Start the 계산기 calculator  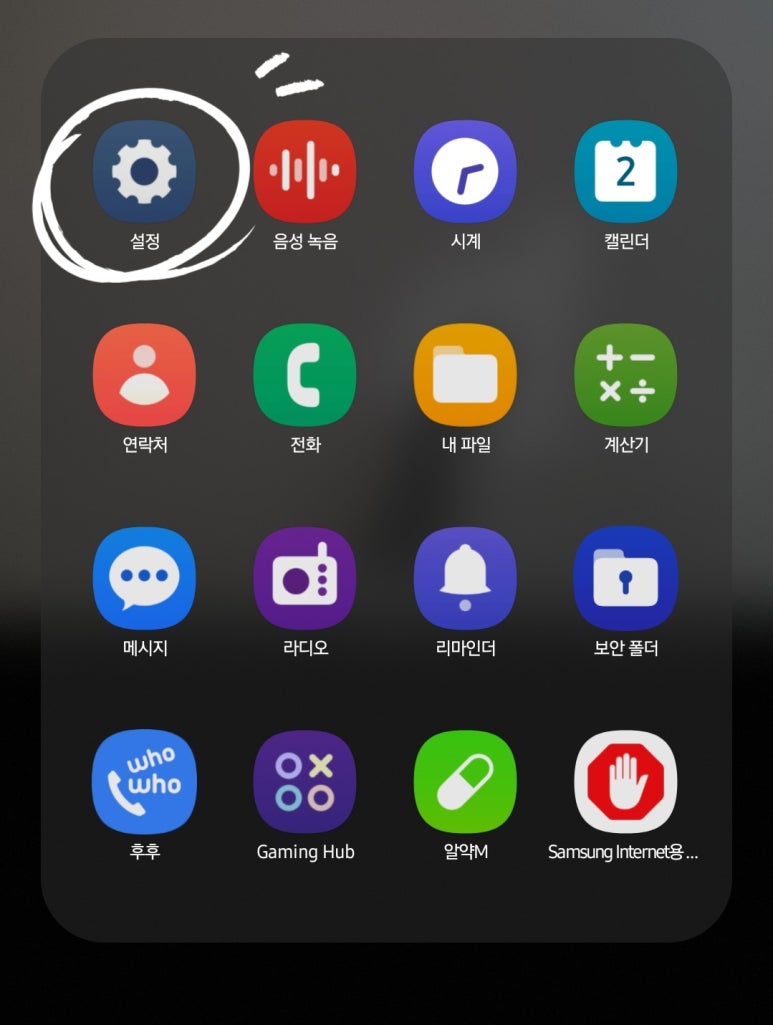pyautogui.click(x=626, y=375)
